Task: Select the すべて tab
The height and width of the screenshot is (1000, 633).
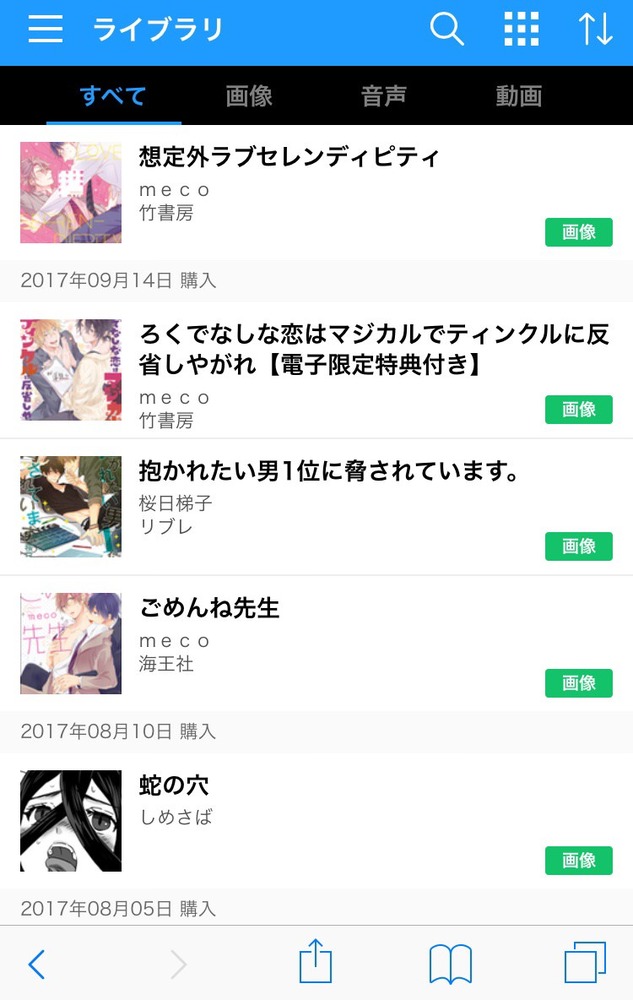Action: (x=113, y=96)
